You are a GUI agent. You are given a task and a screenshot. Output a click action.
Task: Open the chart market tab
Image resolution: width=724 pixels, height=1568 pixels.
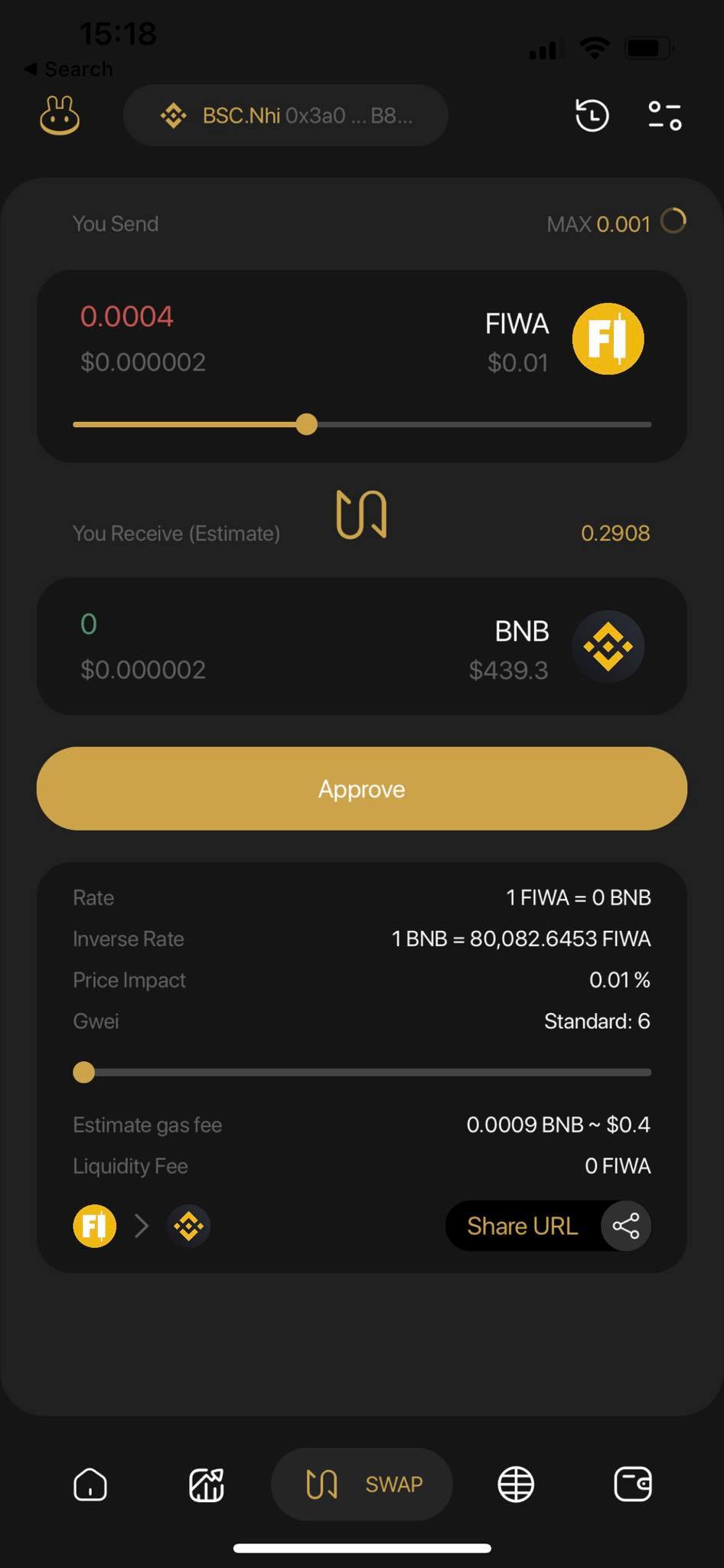[207, 1485]
